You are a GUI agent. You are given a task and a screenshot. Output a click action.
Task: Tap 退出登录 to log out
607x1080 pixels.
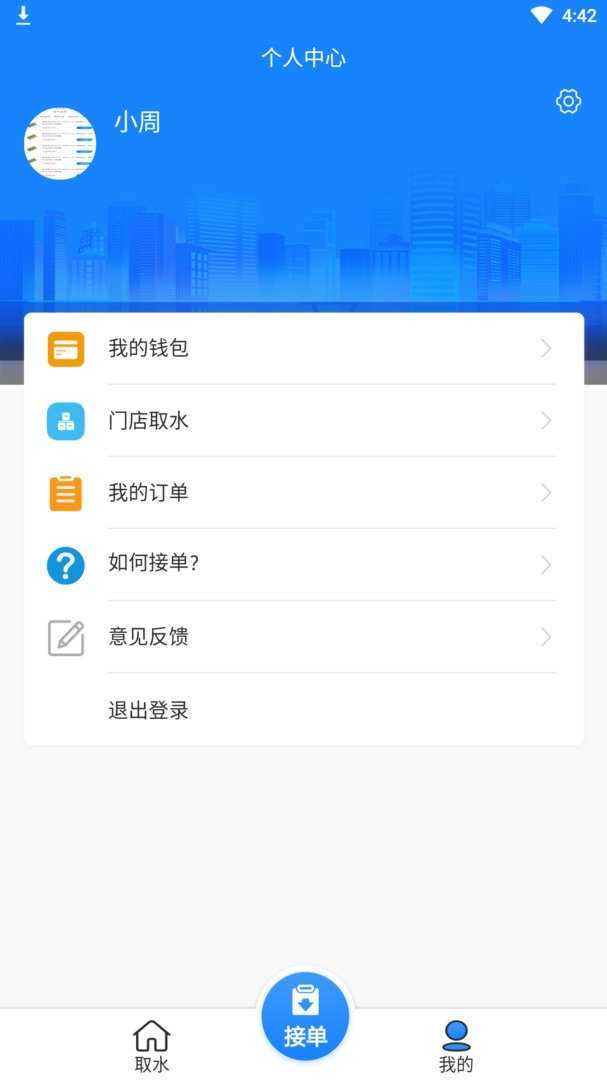pos(149,710)
